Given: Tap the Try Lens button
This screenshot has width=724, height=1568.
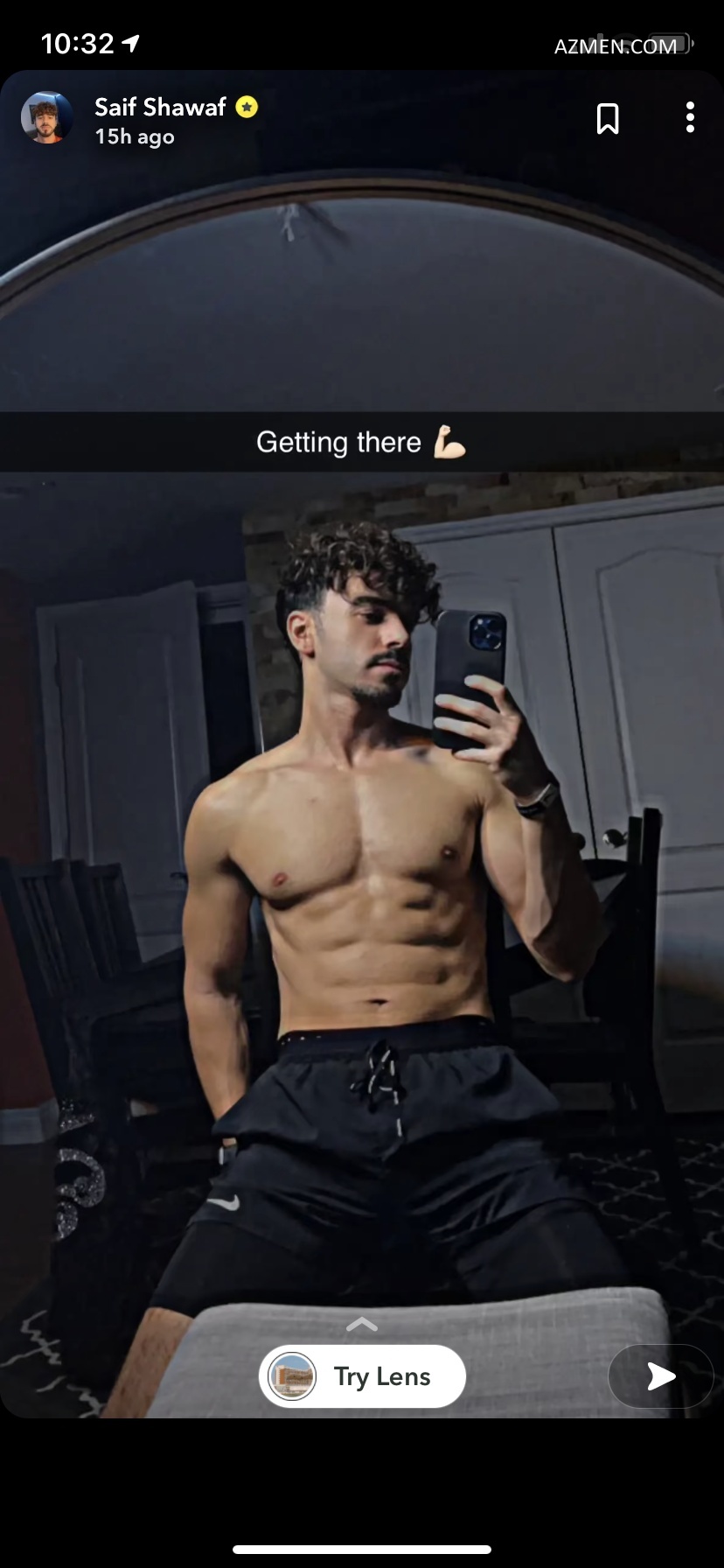Looking at the screenshot, I should [x=362, y=1376].
